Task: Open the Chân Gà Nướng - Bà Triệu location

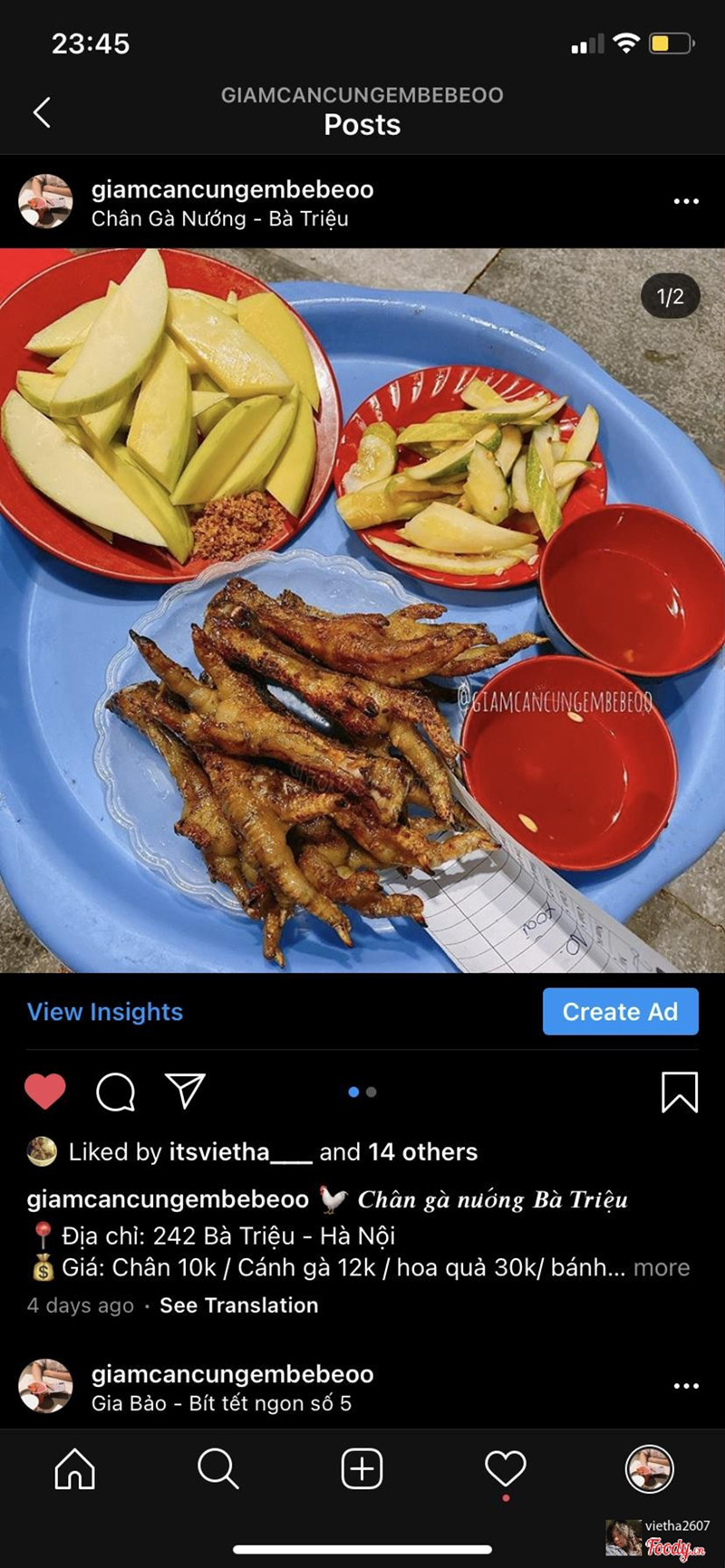Action: point(219,219)
